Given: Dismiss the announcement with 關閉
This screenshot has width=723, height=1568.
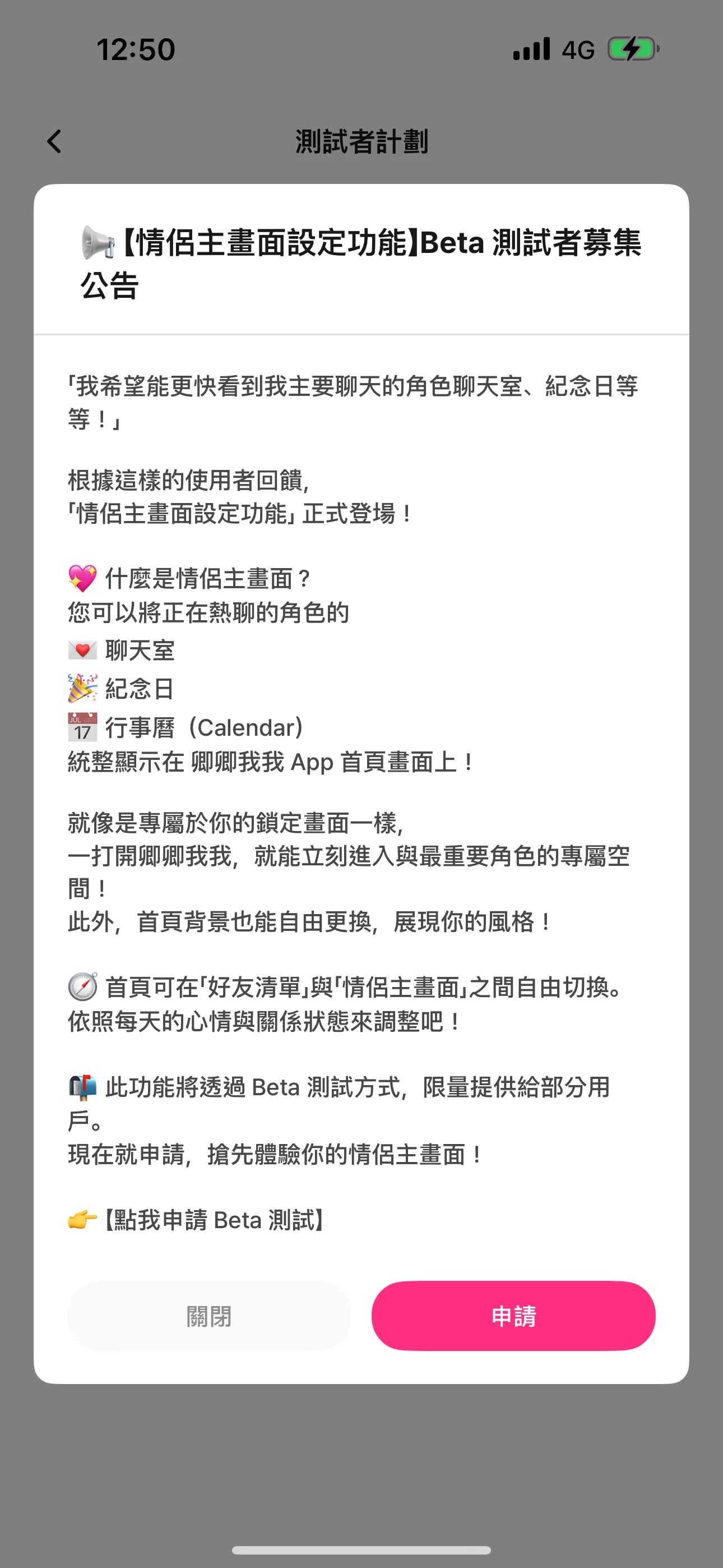Looking at the screenshot, I should pyautogui.click(x=208, y=1316).
